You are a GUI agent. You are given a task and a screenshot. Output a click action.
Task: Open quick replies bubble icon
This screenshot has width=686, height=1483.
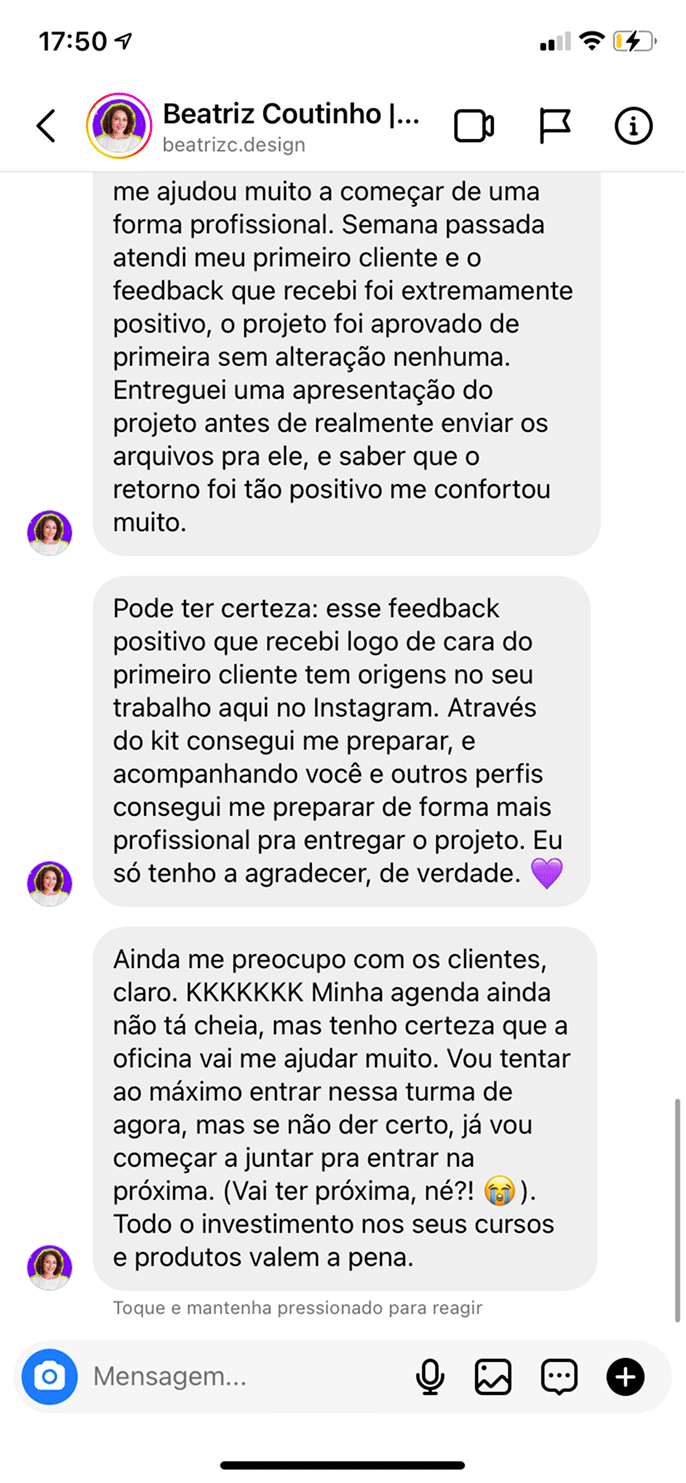559,1377
